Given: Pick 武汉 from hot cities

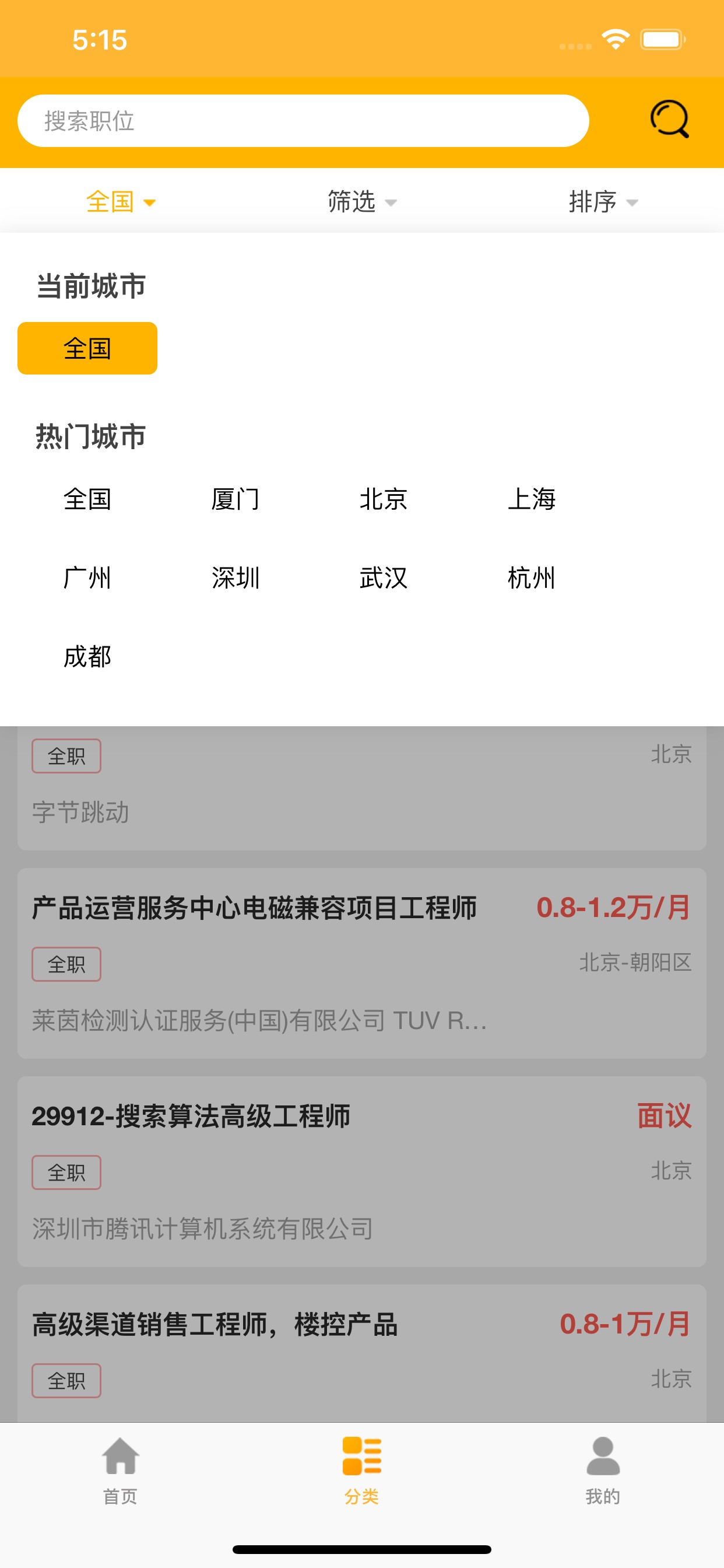Looking at the screenshot, I should click(x=384, y=577).
